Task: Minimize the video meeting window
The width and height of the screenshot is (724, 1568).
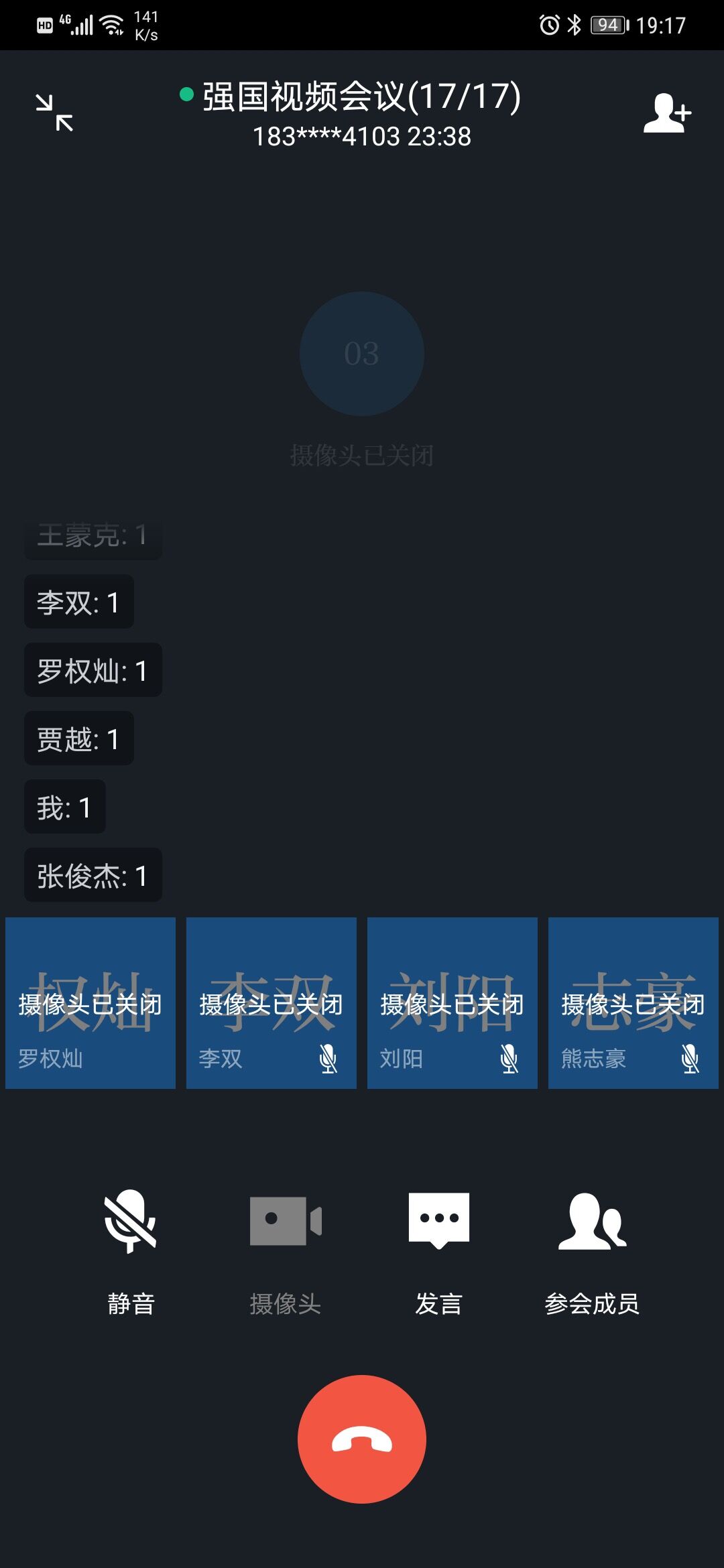Action: (x=54, y=113)
